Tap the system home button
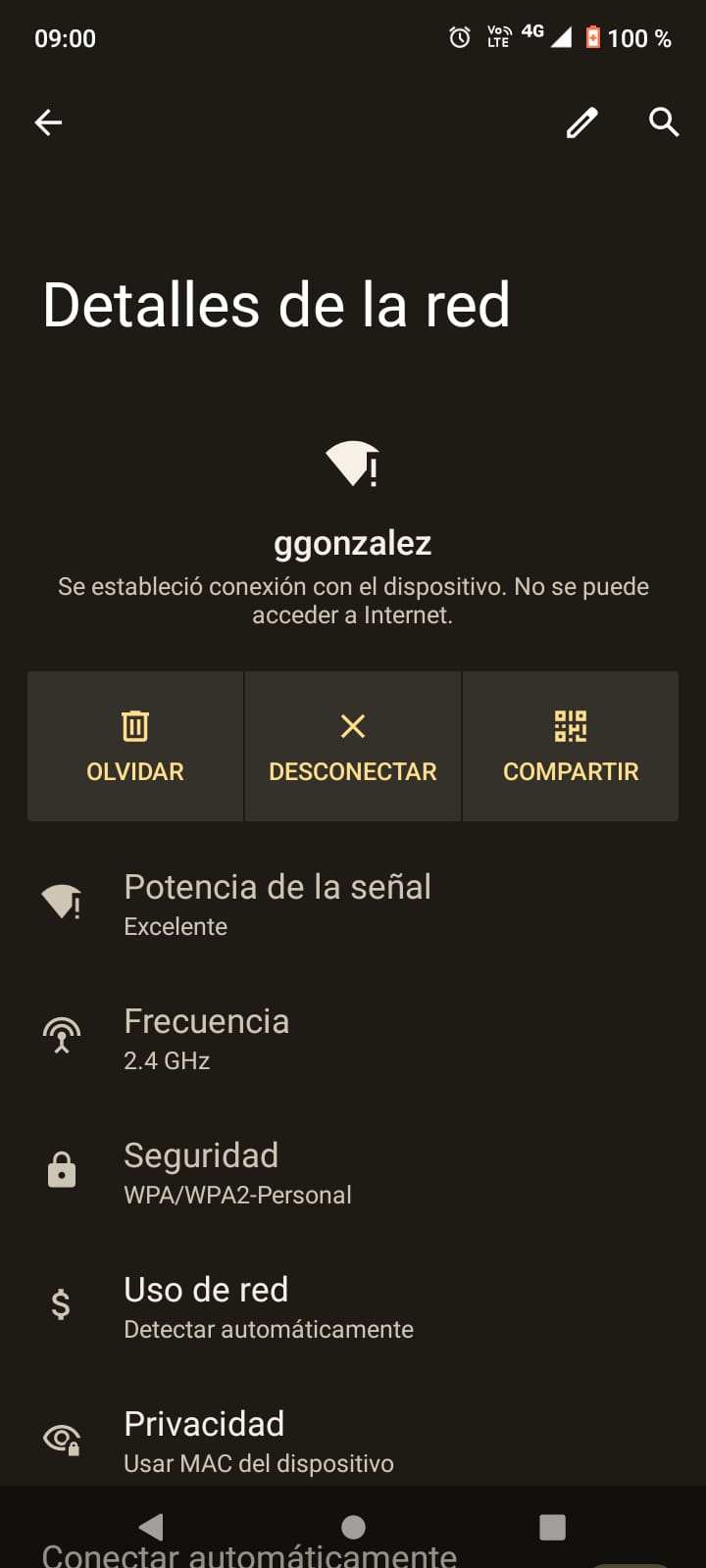706x1568 pixels. tap(354, 1527)
